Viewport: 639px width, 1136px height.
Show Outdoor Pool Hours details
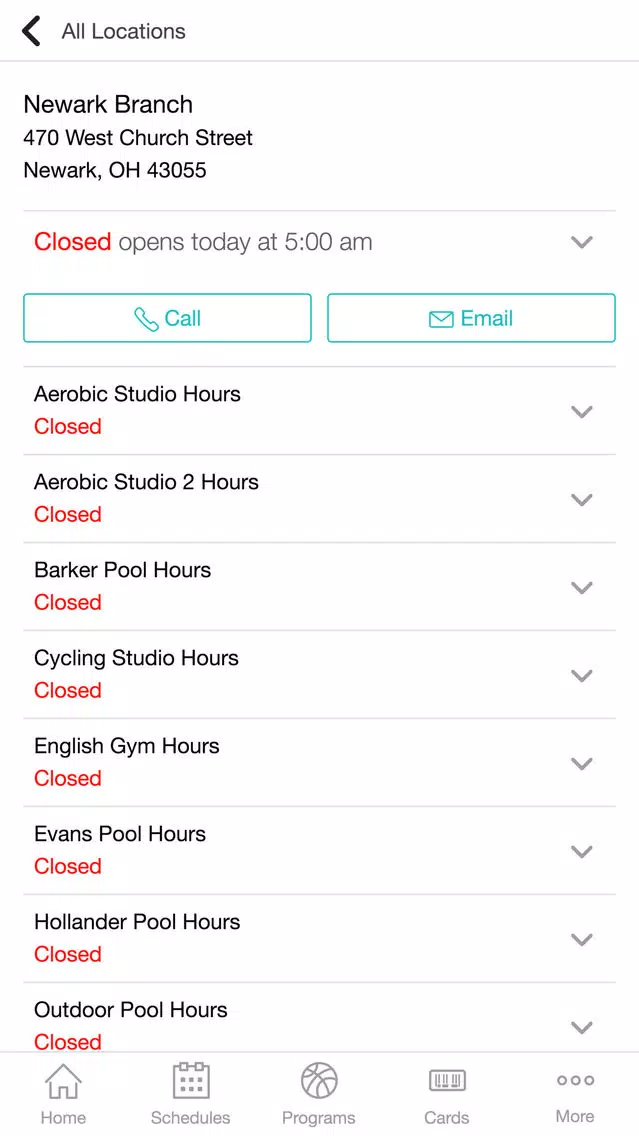click(x=320, y=1018)
